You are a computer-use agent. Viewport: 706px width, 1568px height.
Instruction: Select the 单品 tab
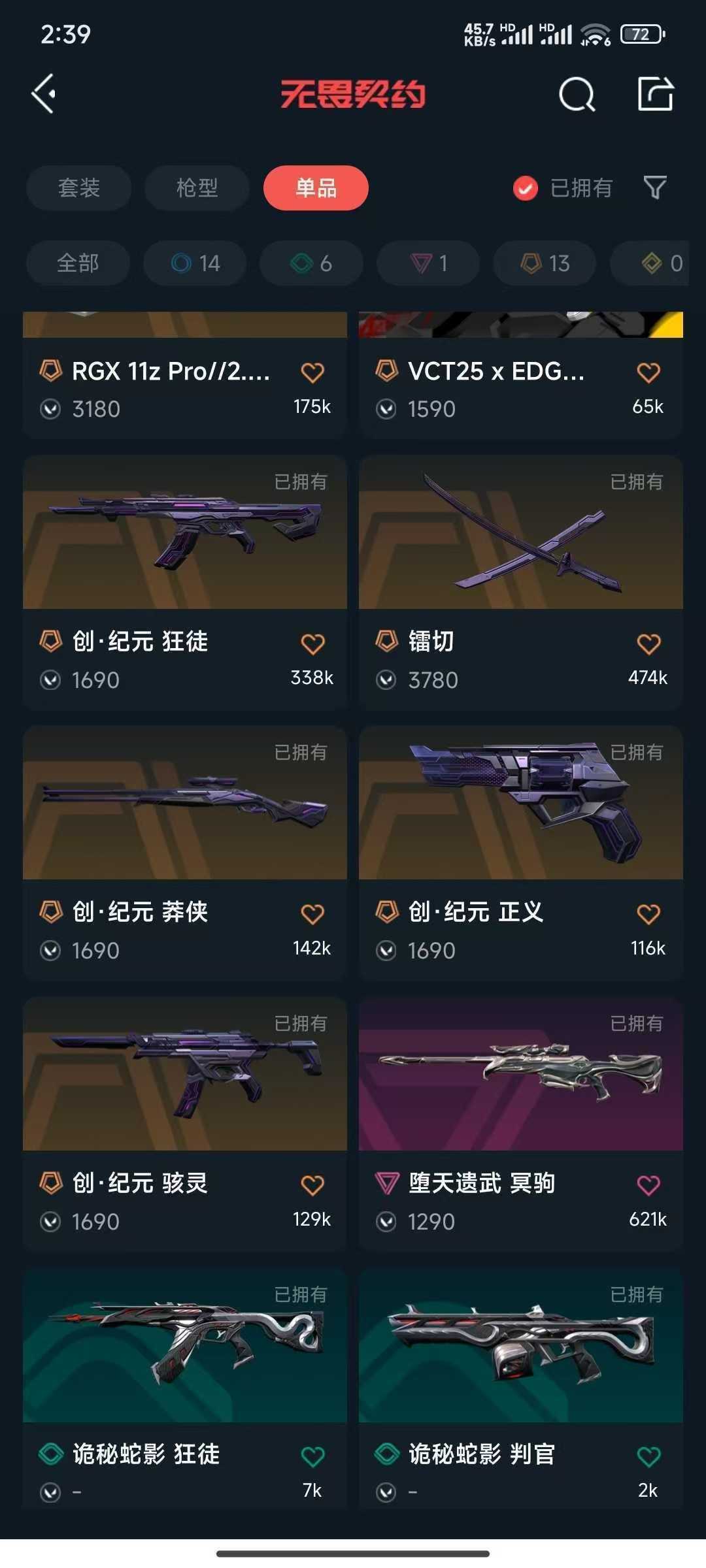316,188
